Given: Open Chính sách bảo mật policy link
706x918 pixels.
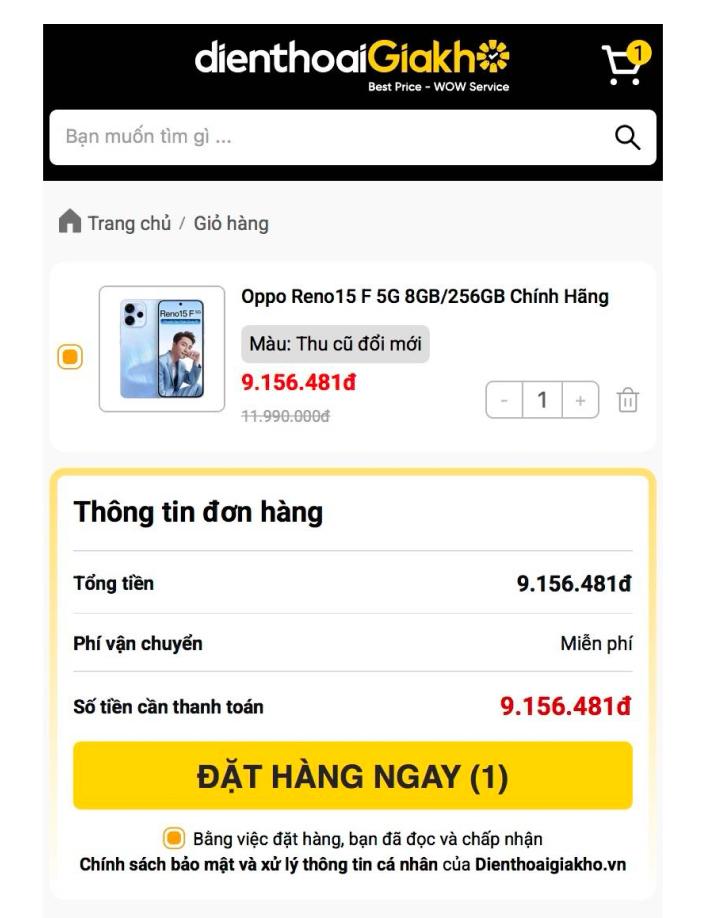Looking at the screenshot, I should (258, 864).
